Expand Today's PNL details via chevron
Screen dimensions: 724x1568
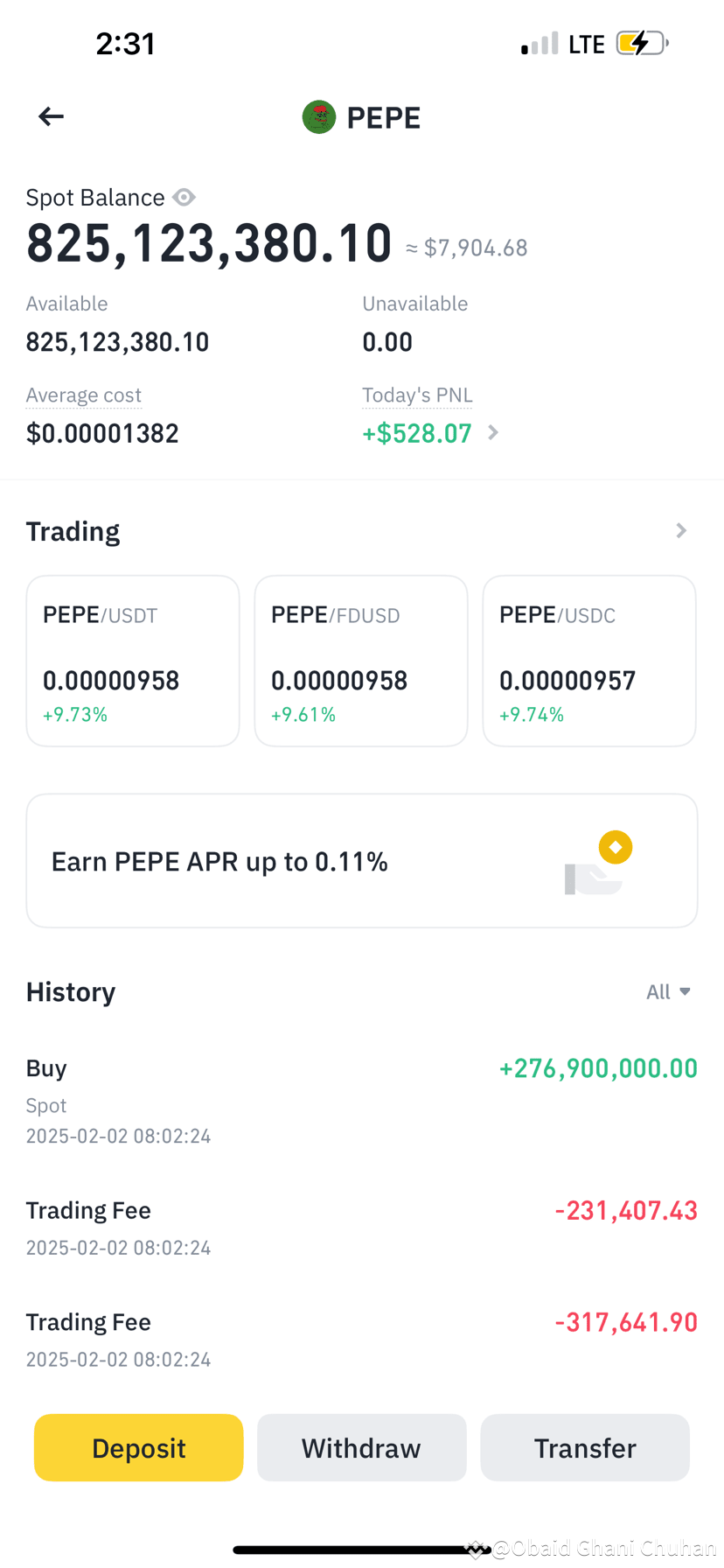pos(492,432)
